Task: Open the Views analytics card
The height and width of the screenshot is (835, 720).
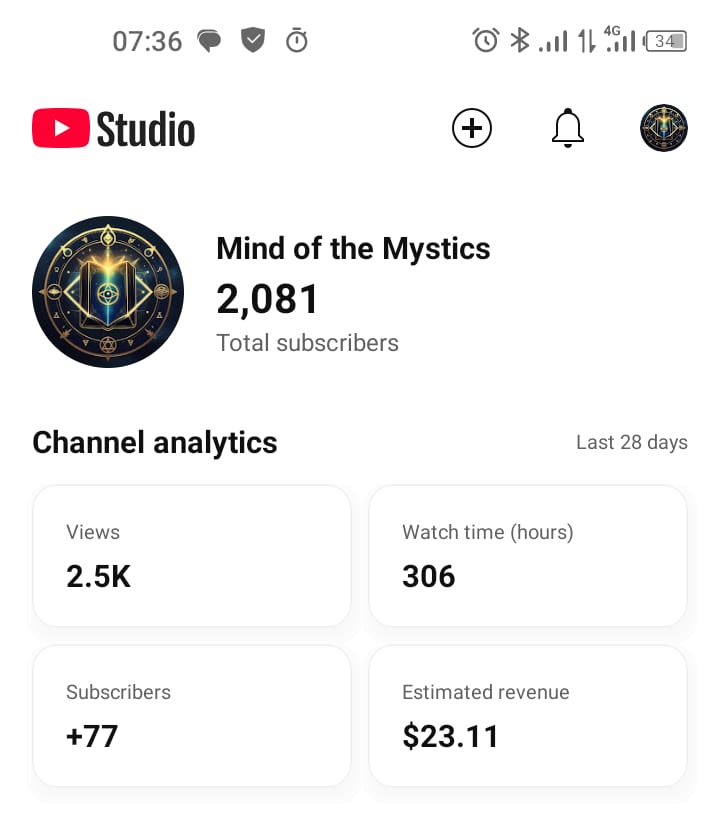Action: [x=192, y=556]
